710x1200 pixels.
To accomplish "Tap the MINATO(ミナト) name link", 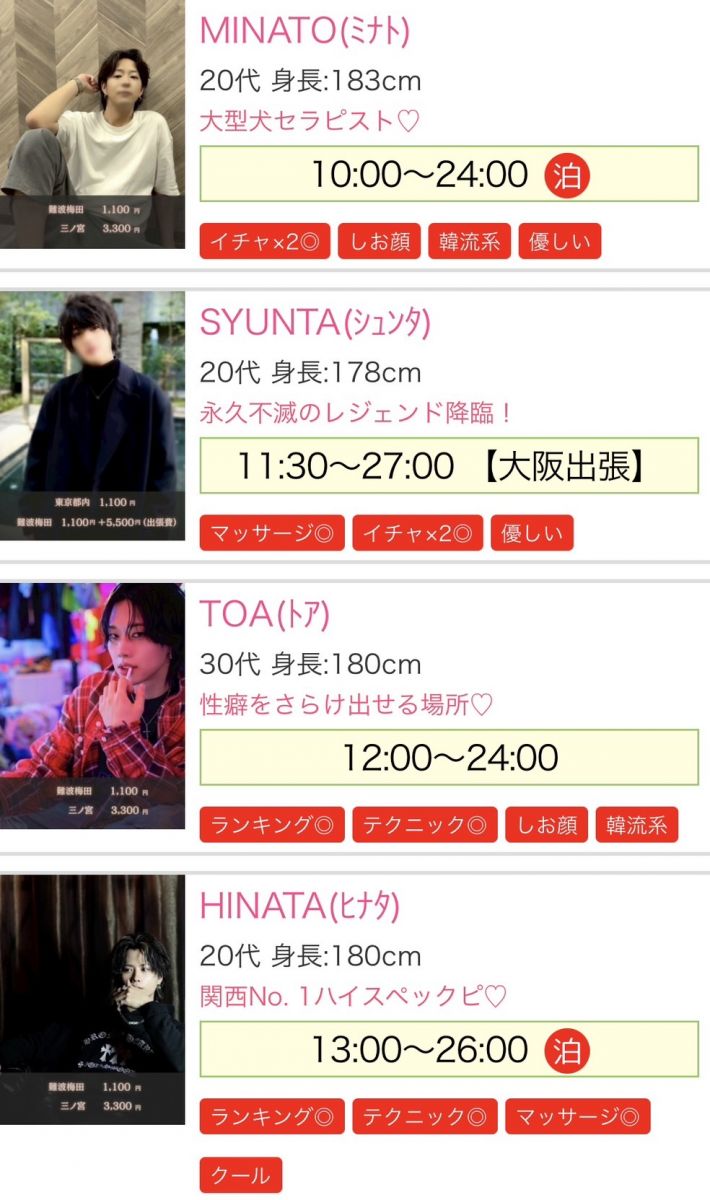I will 304,31.
